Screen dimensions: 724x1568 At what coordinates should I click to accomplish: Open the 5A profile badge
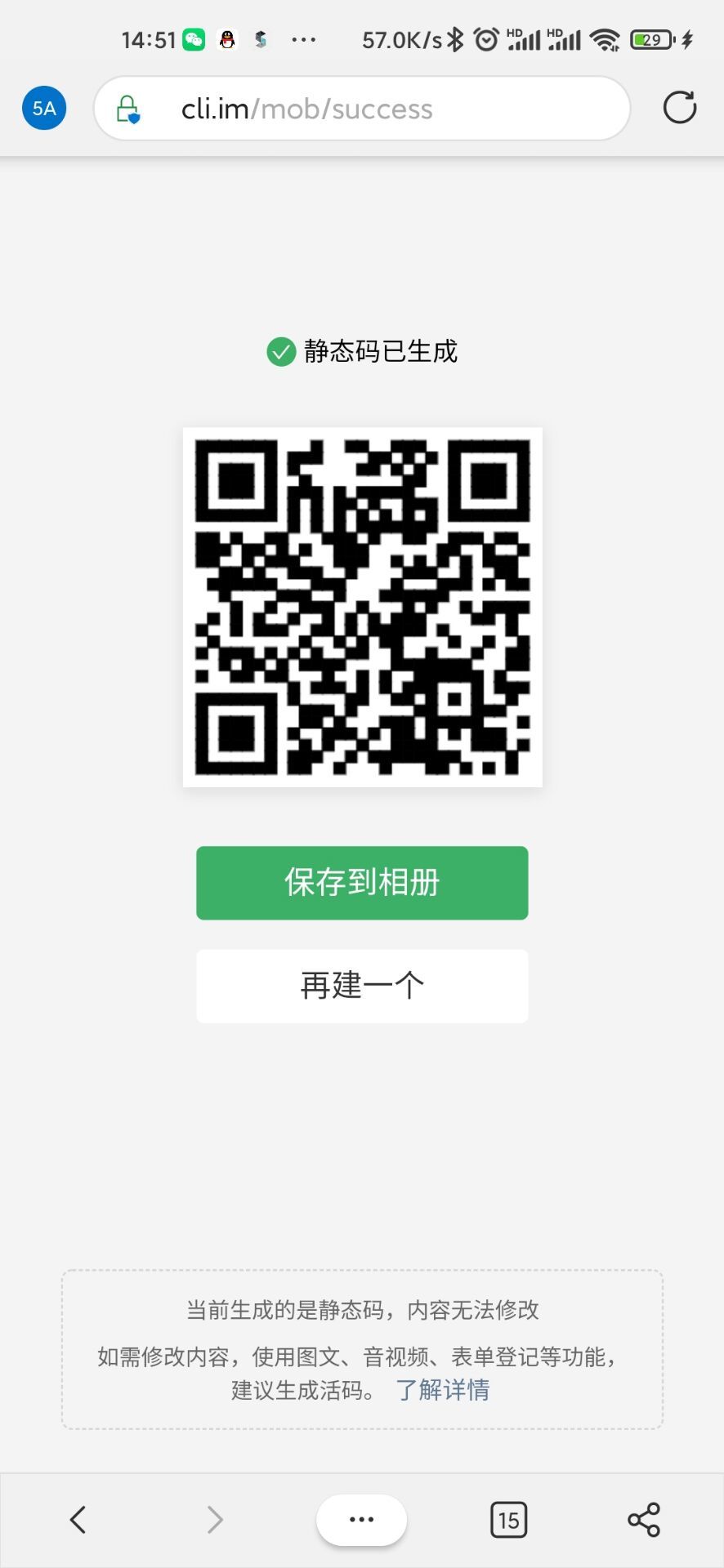44,108
